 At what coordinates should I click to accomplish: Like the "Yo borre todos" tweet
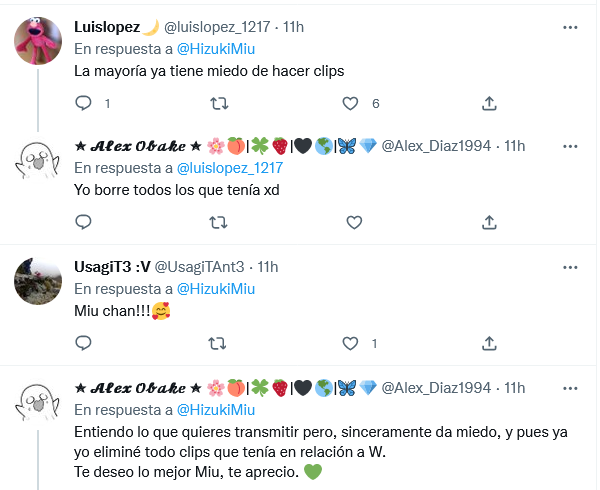click(350, 222)
